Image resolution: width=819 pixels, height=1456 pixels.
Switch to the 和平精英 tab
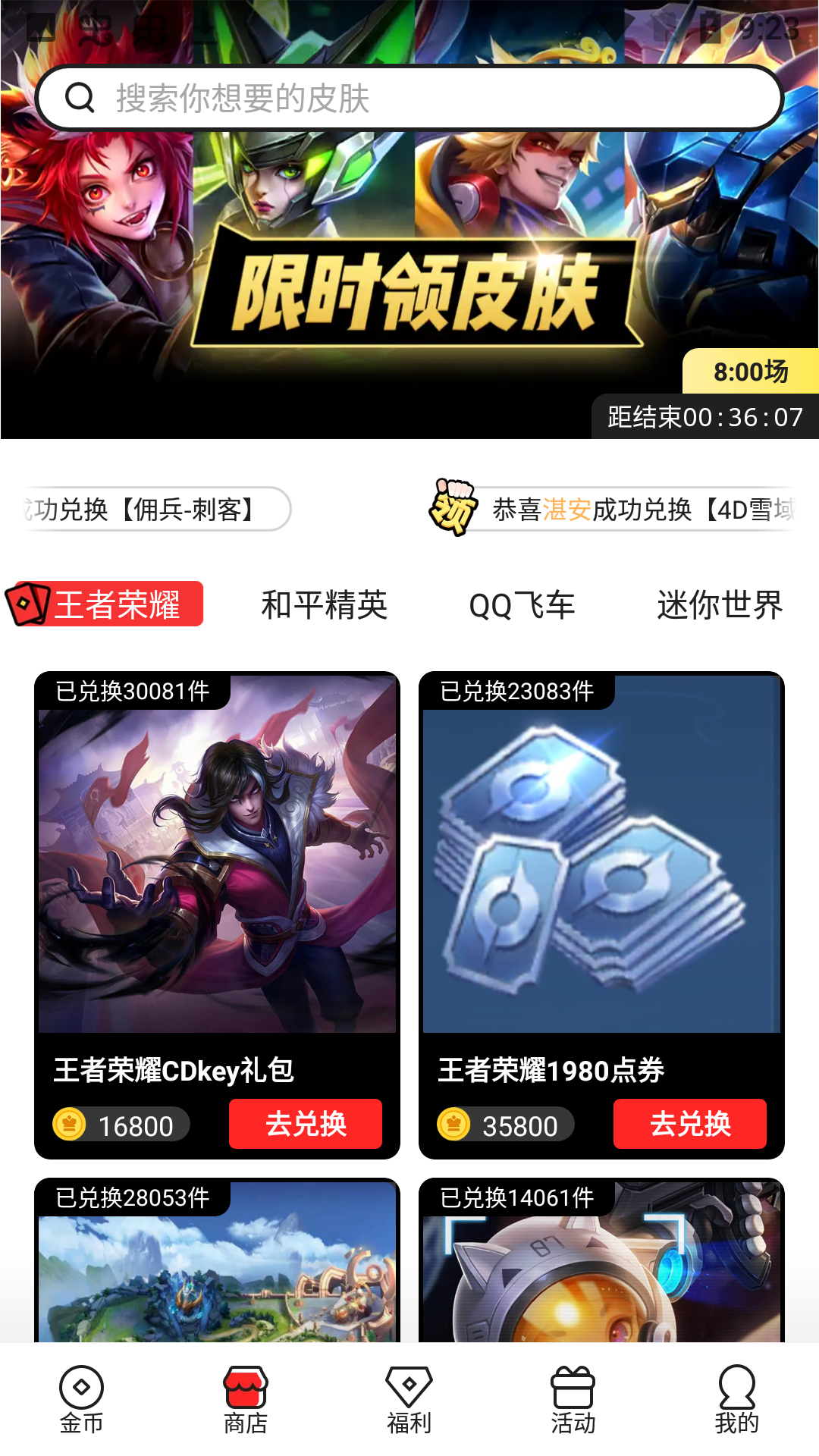click(325, 605)
